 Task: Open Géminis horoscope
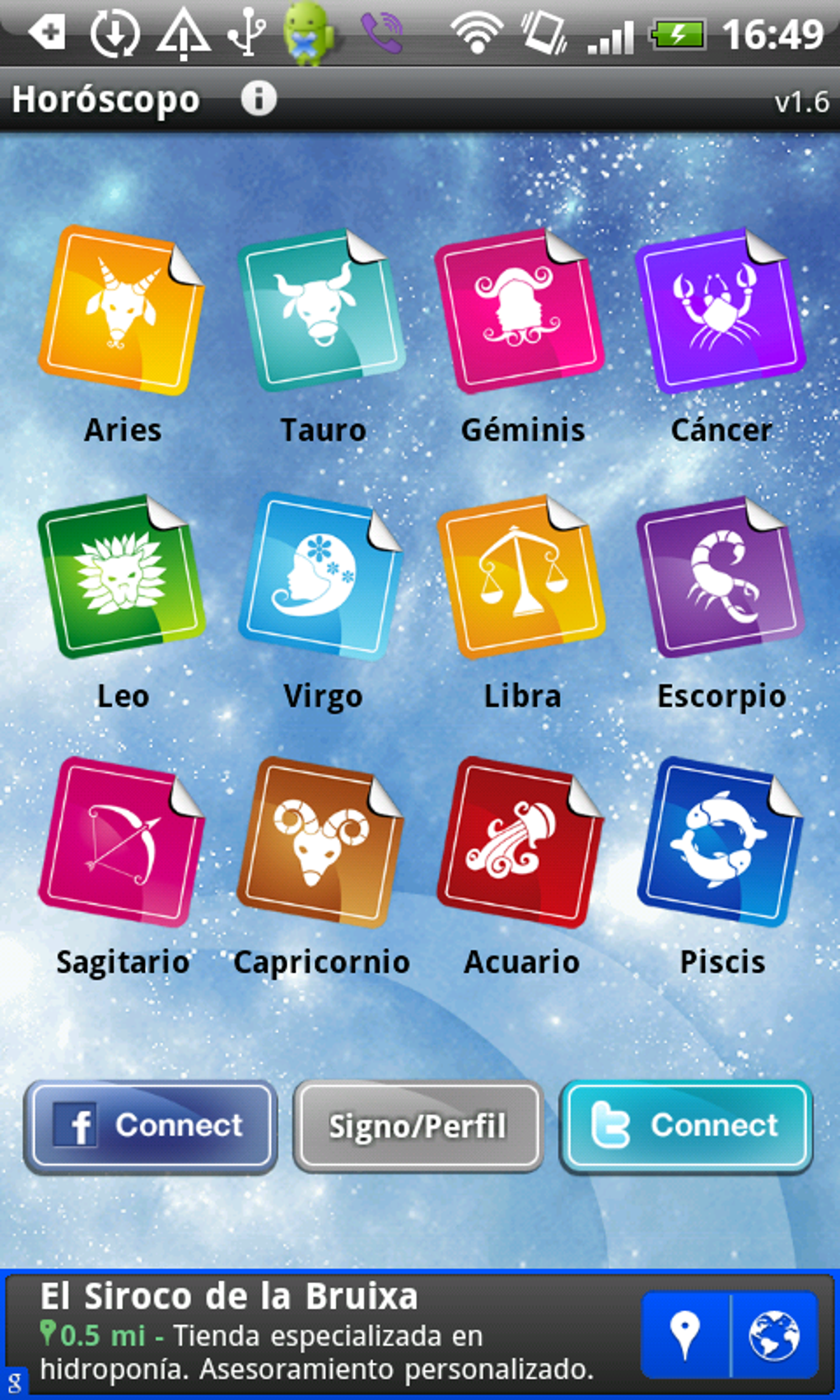[520, 311]
